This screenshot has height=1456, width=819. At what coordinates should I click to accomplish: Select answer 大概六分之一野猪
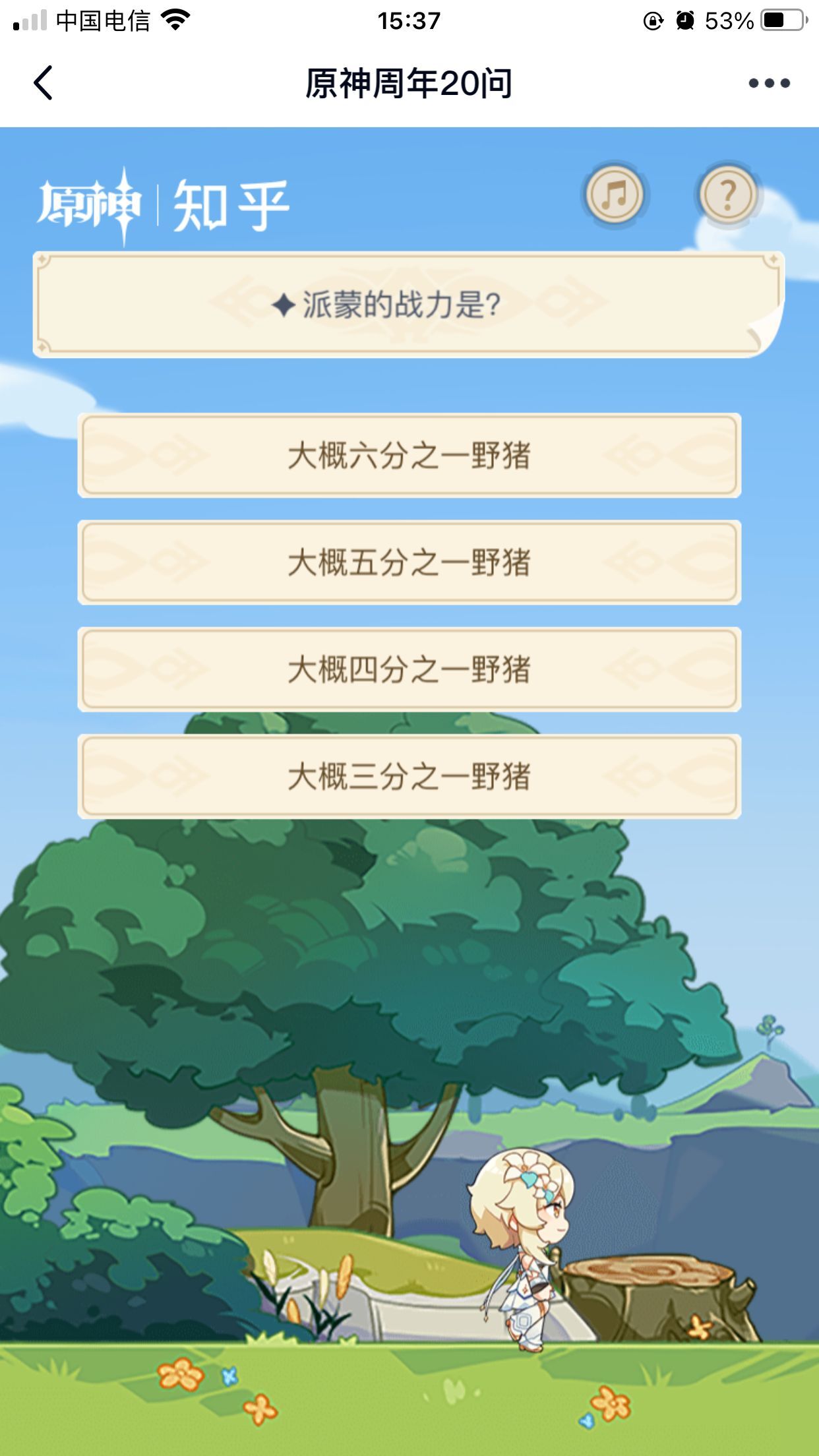[x=409, y=456]
